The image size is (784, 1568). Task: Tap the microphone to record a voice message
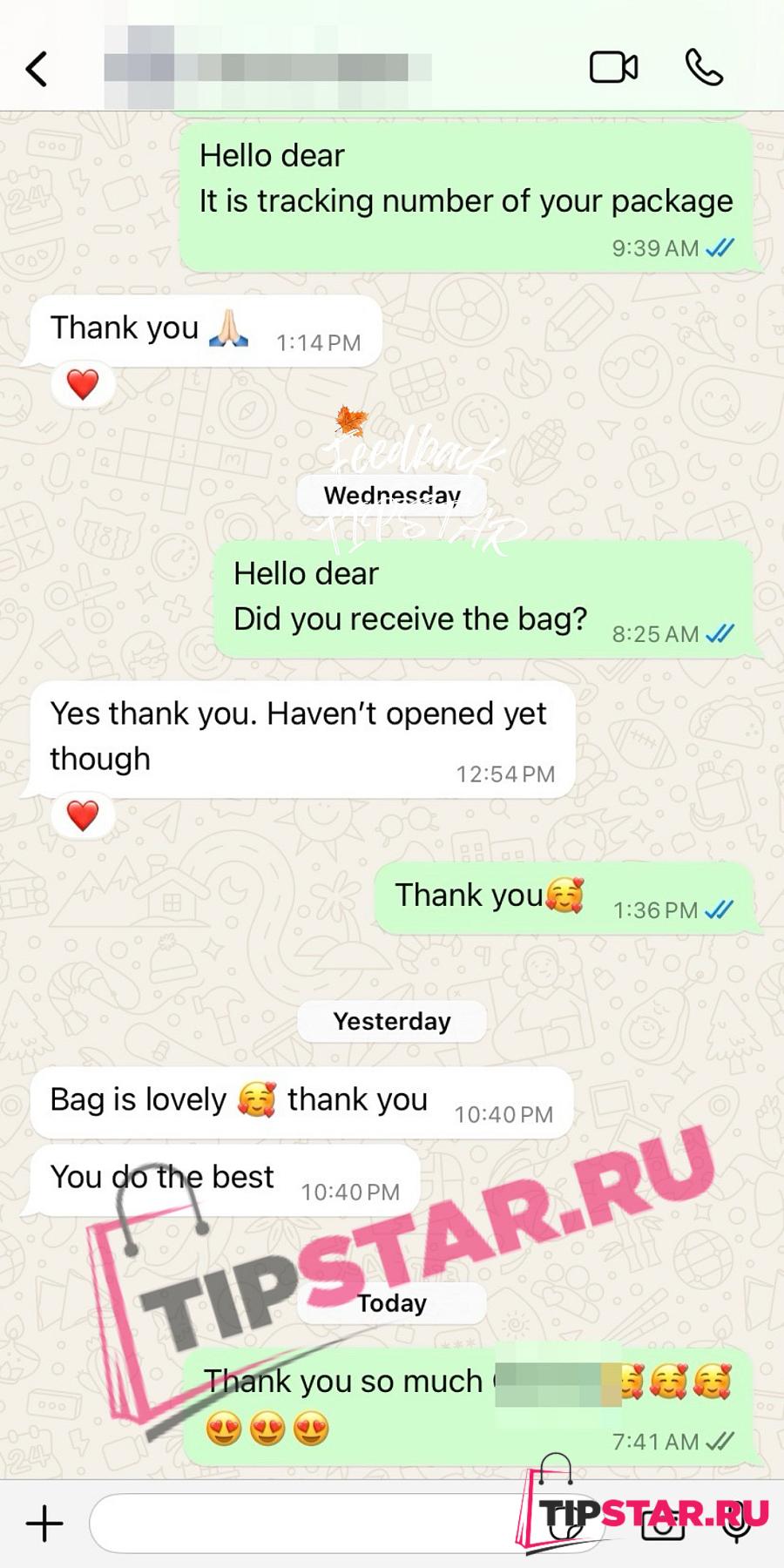(x=737, y=1523)
